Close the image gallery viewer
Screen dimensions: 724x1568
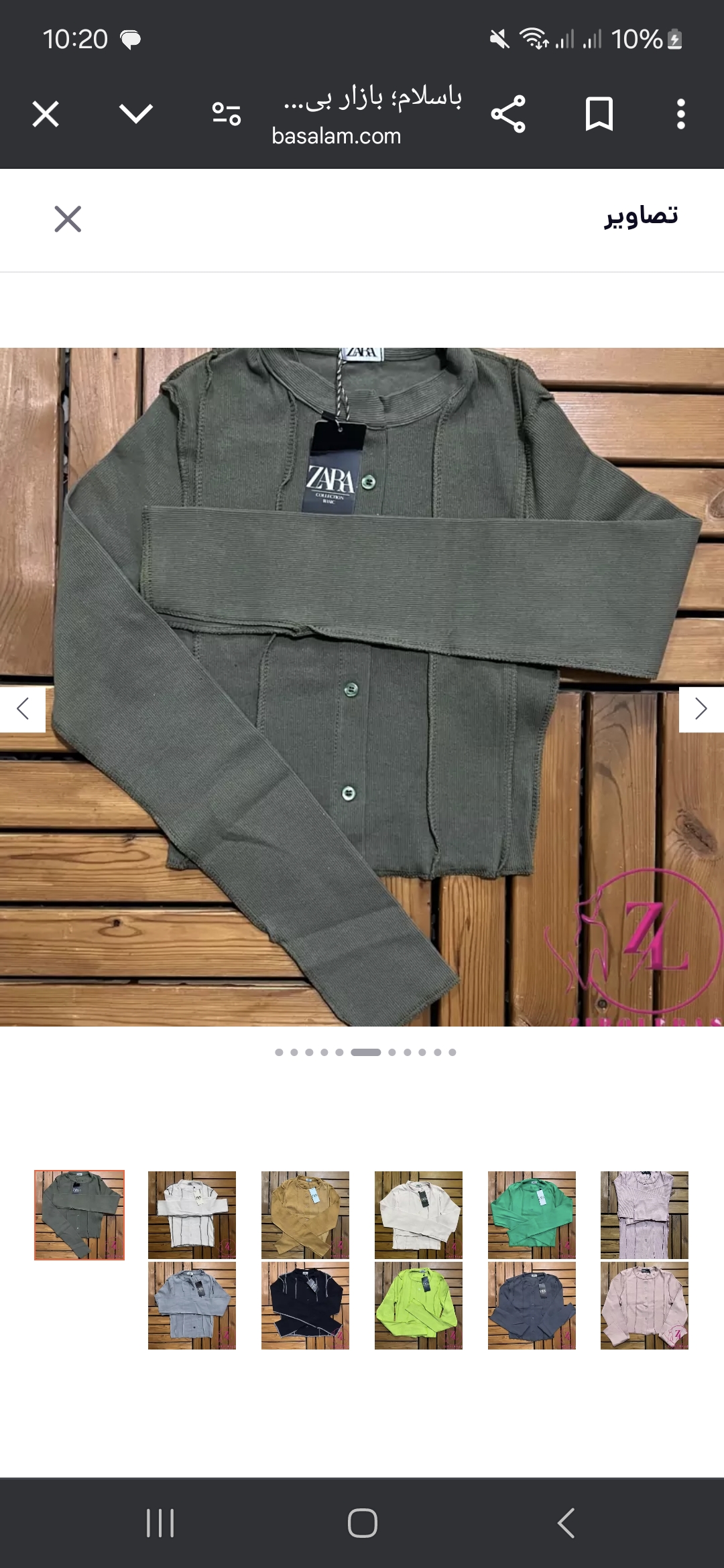click(68, 219)
